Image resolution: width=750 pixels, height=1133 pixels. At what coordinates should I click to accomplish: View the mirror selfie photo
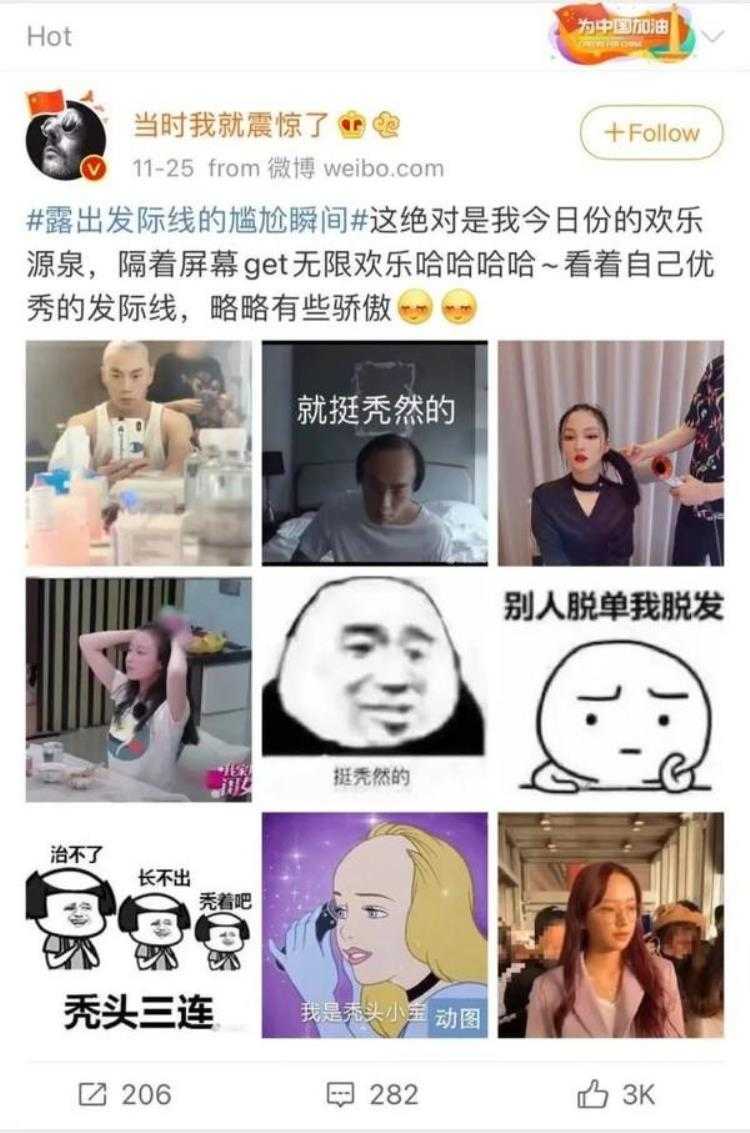(x=139, y=453)
